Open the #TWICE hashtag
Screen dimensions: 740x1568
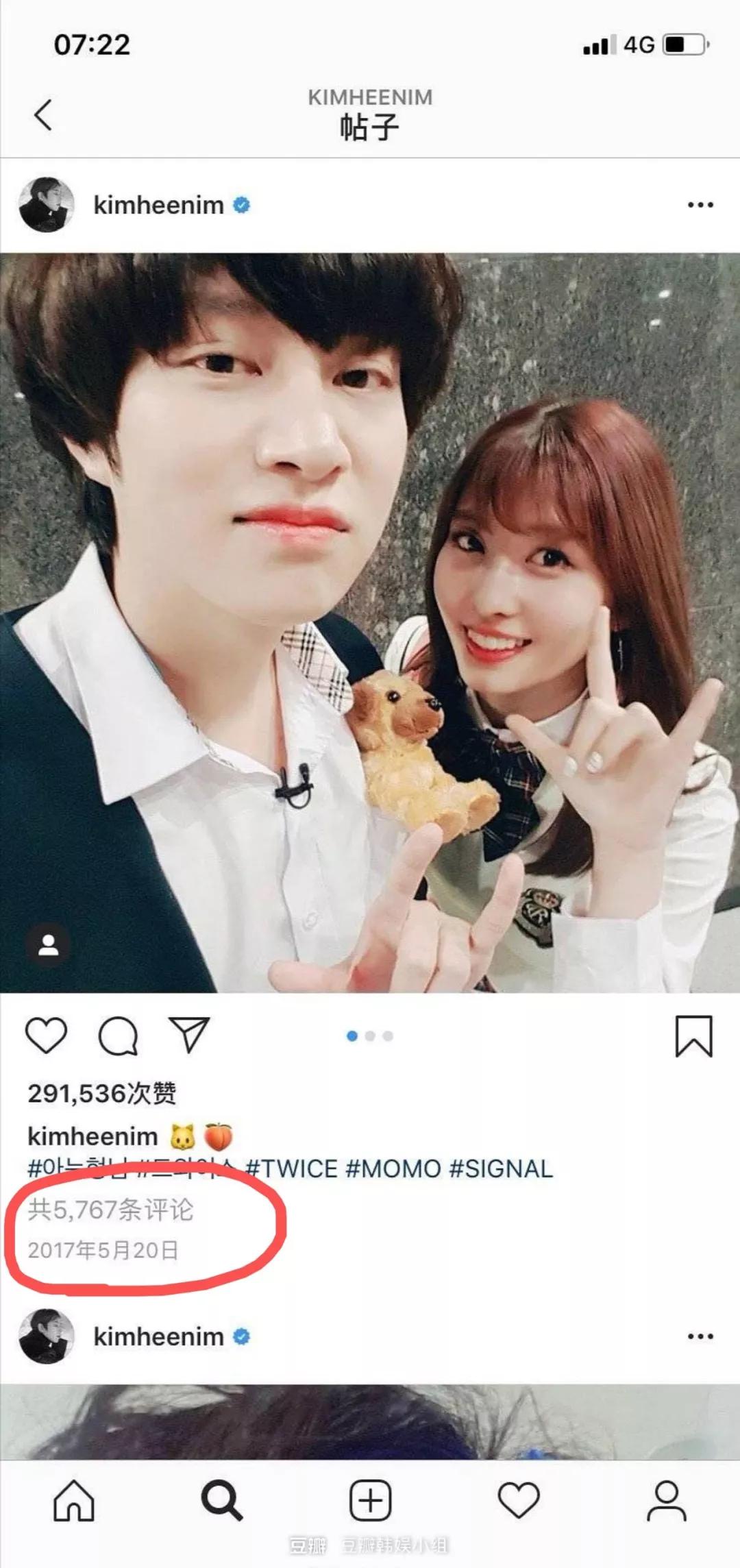pyautogui.click(x=291, y=1169)
